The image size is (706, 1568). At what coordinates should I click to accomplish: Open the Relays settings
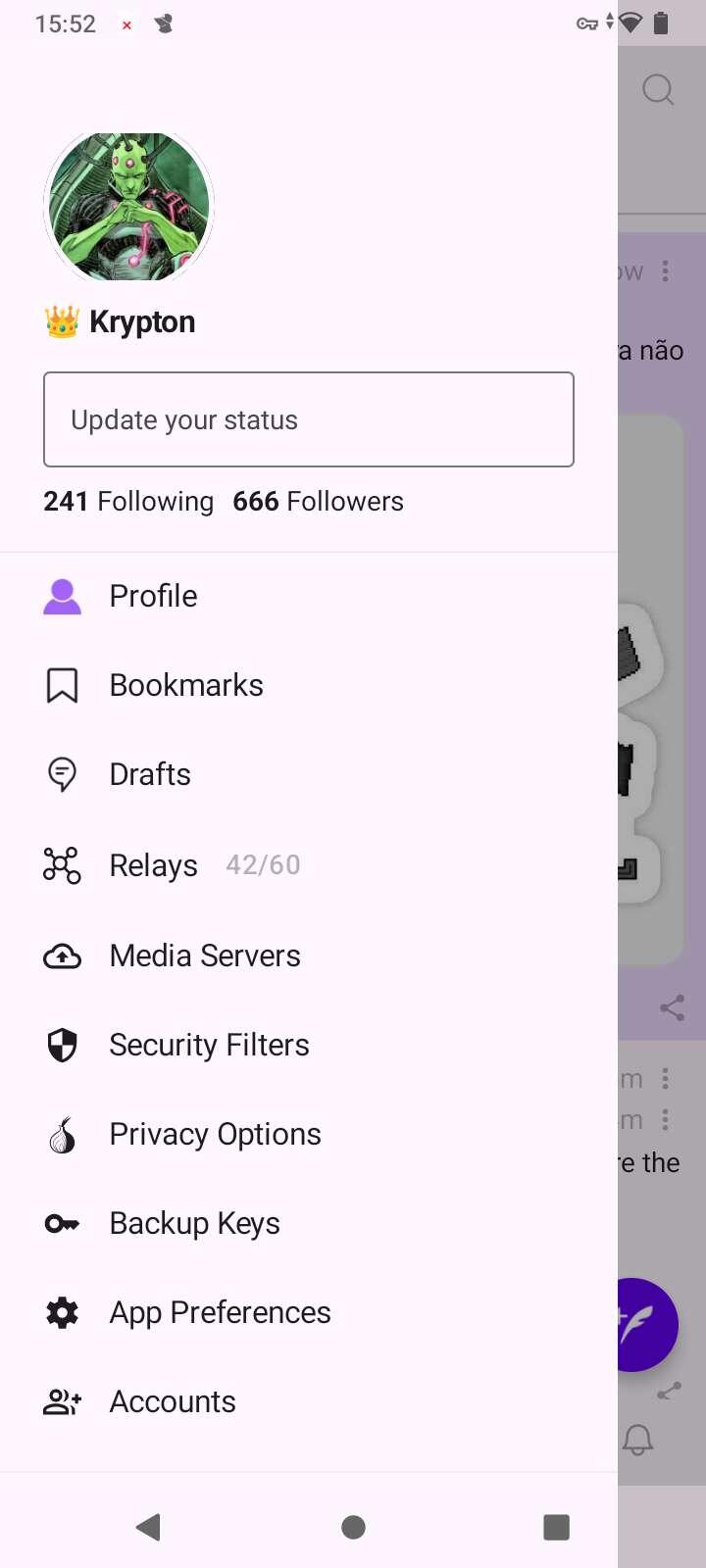pyautogui.click(x=309, y=865)
